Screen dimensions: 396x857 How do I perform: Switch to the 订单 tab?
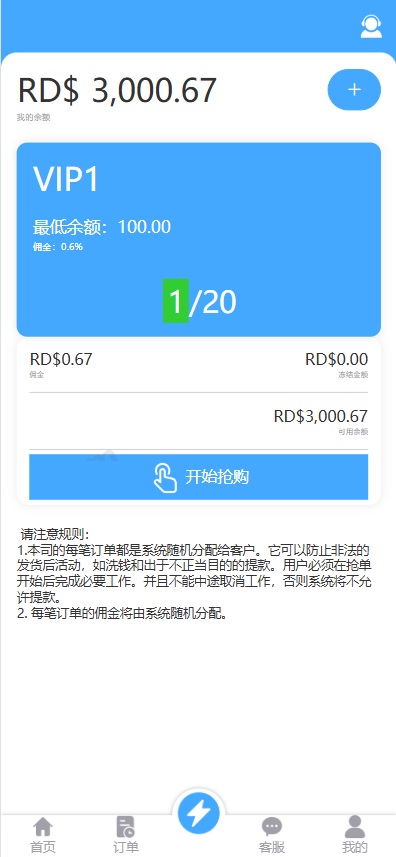[x=126, y=835]
